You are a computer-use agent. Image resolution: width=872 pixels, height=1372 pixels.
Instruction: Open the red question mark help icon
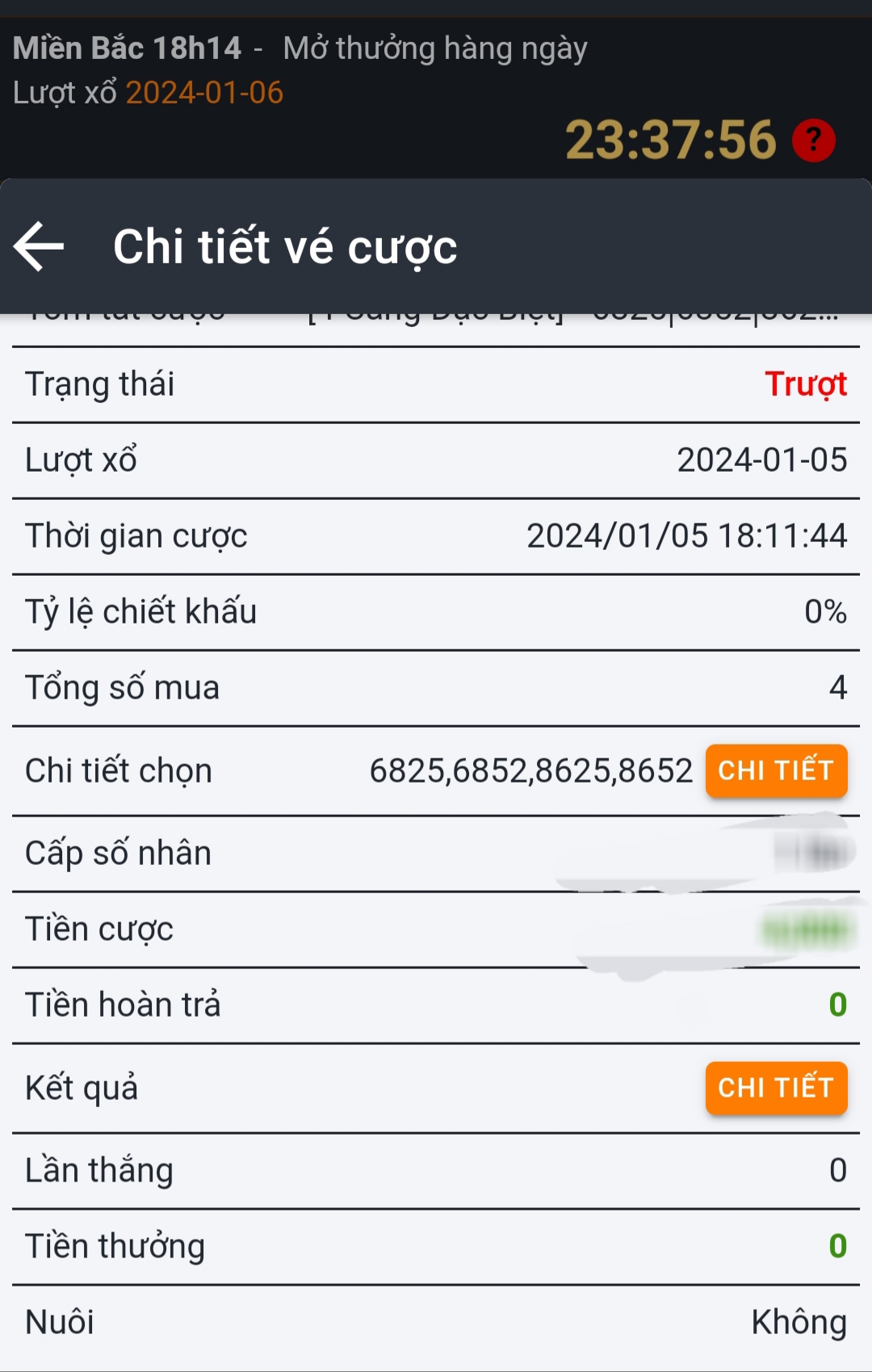(x=813, y=141)
